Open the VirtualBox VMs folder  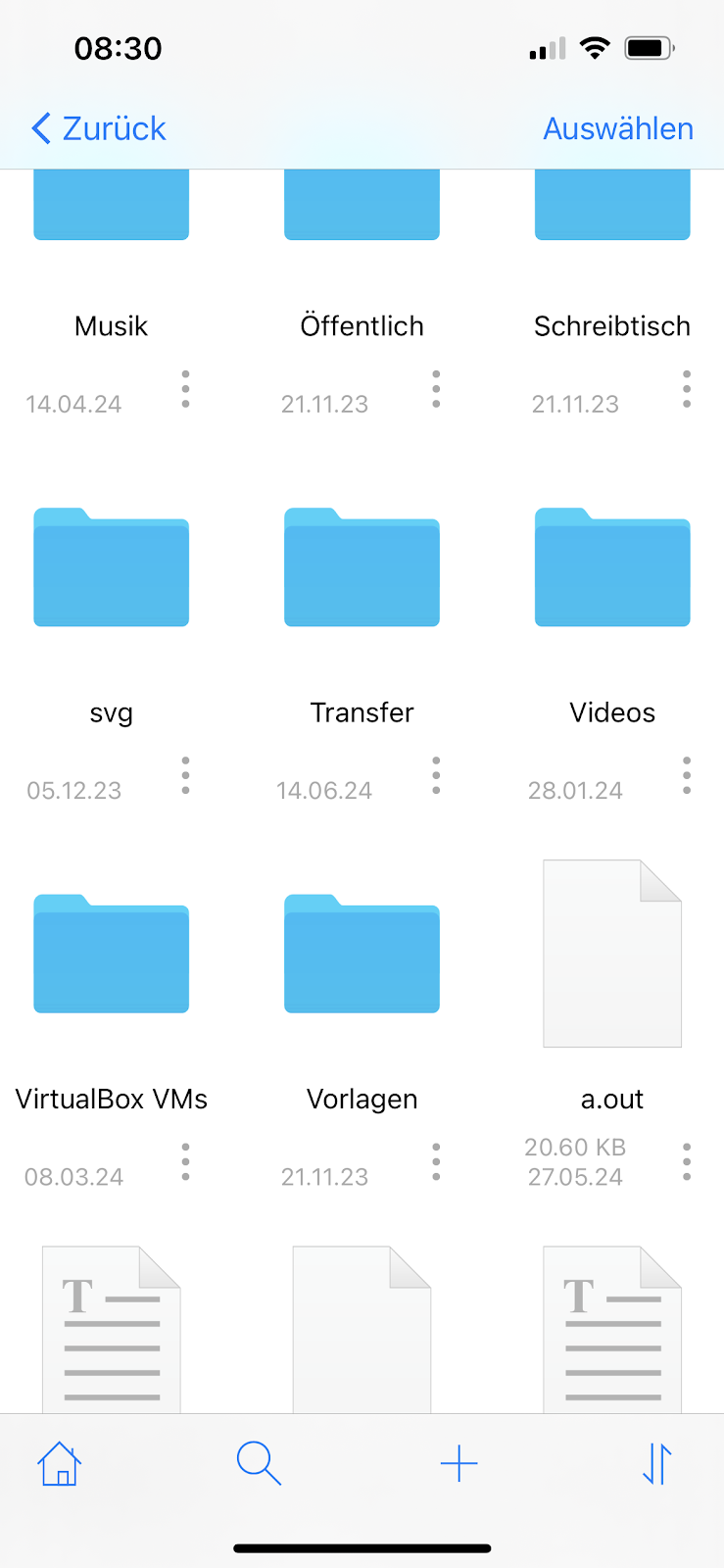coord(112,955)
